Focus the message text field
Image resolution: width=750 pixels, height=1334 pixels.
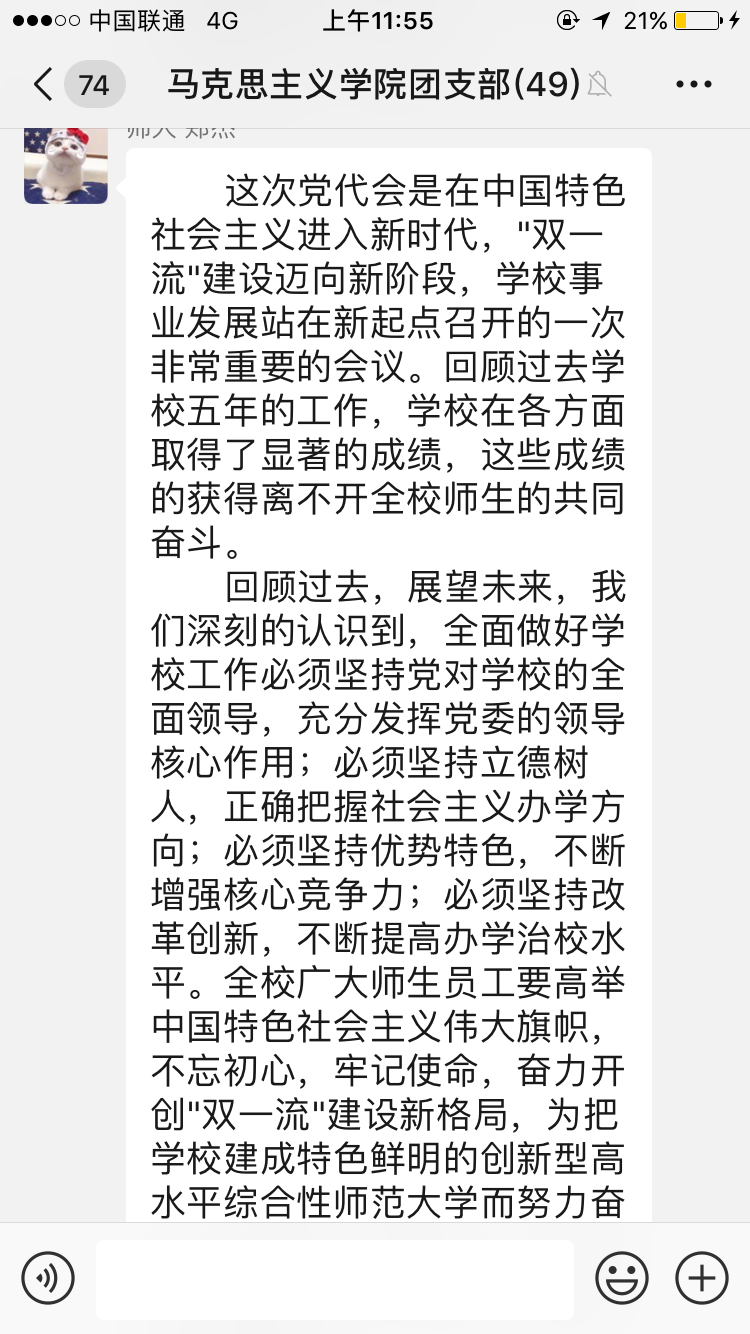[335, 1279]
